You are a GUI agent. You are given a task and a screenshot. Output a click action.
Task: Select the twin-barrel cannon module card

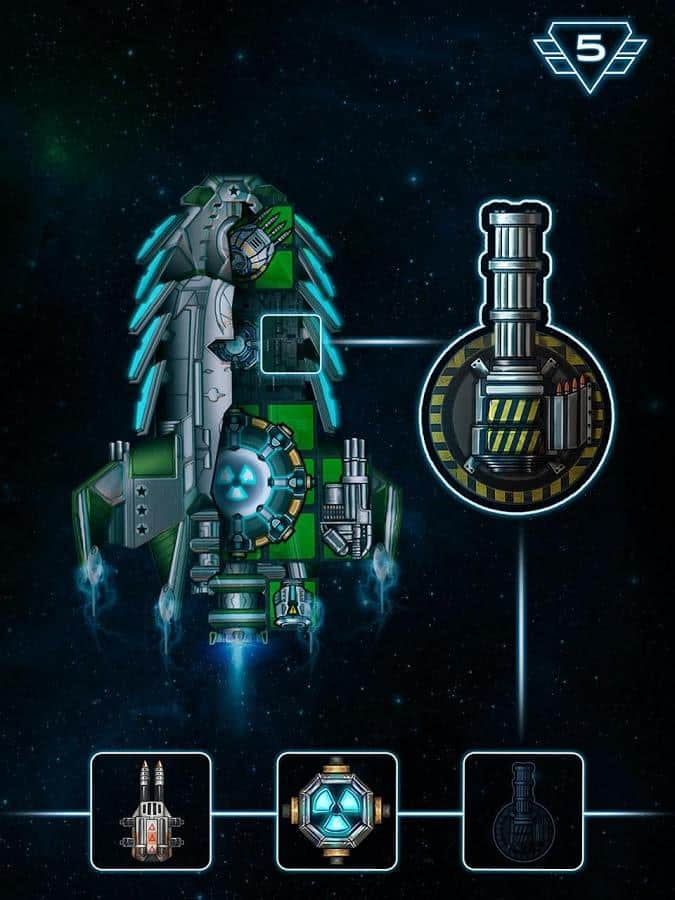tap(151, 811)
